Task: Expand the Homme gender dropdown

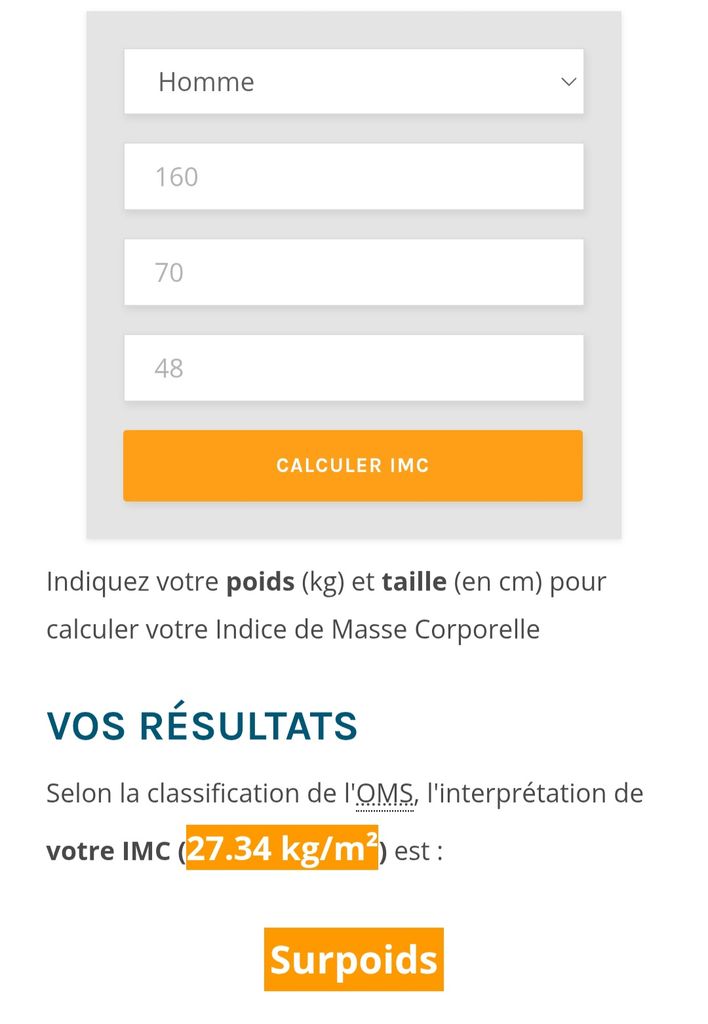Action: pos(353,82)
